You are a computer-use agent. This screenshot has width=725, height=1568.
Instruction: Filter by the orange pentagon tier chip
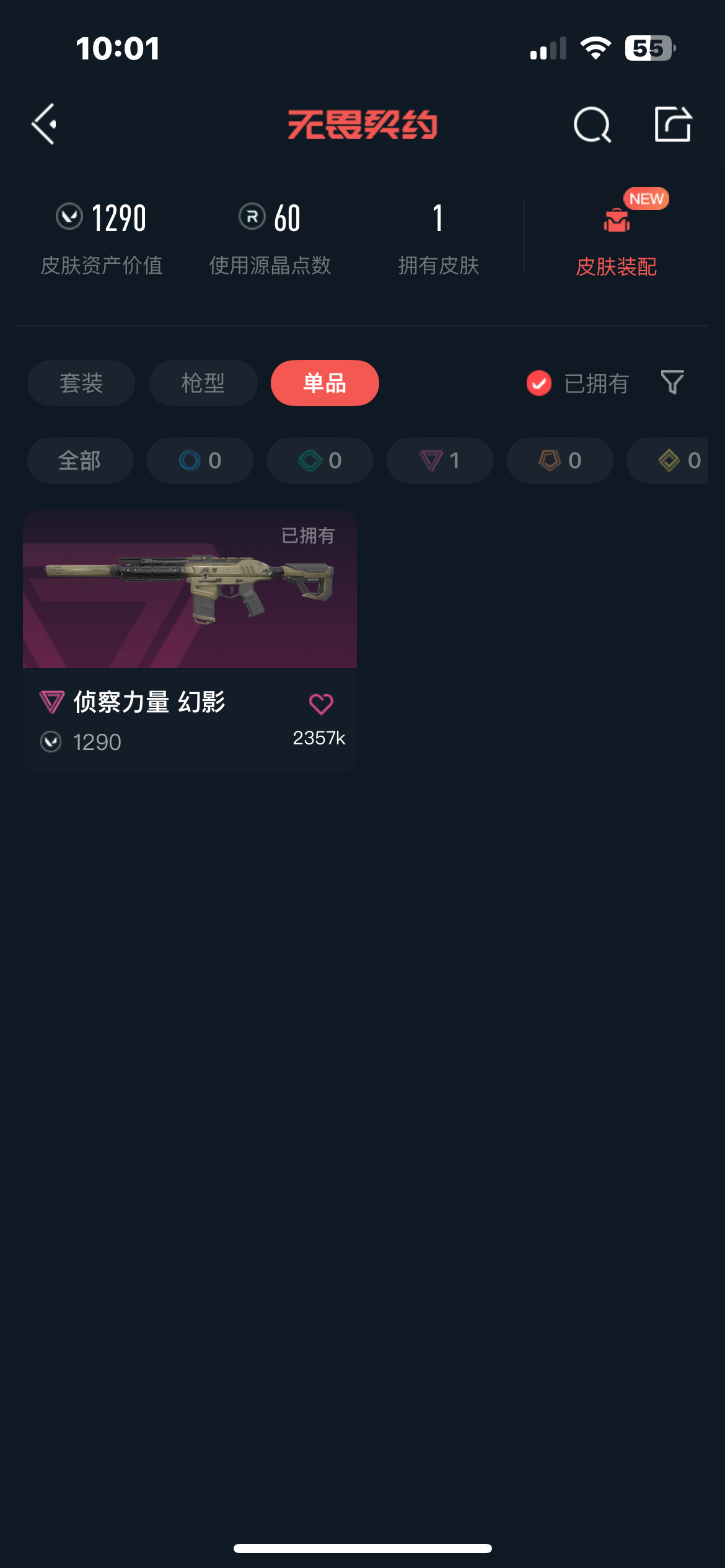tap(560, 460)
